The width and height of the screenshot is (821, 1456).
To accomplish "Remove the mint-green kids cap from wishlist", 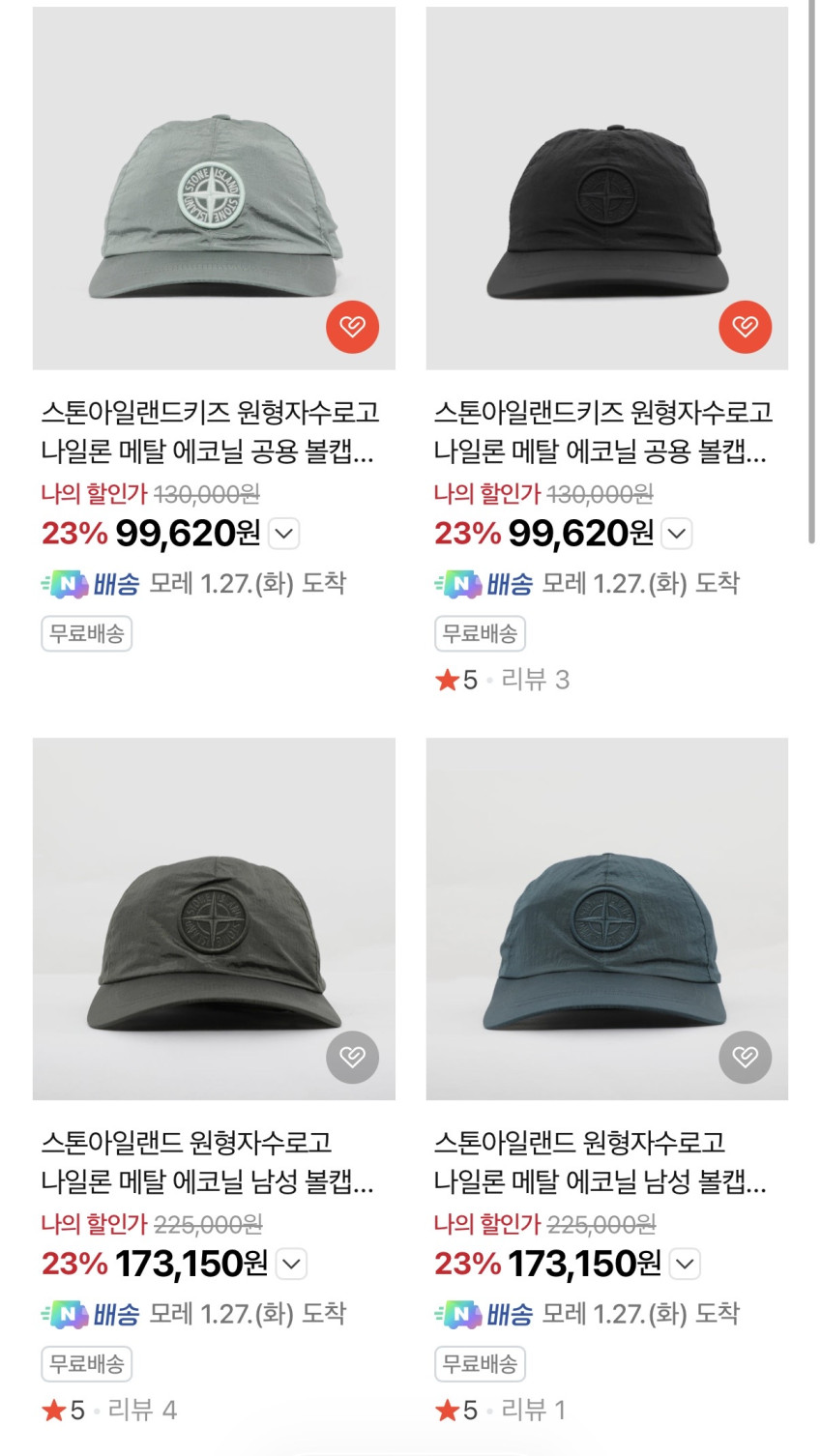I will [x=352, y=327].
